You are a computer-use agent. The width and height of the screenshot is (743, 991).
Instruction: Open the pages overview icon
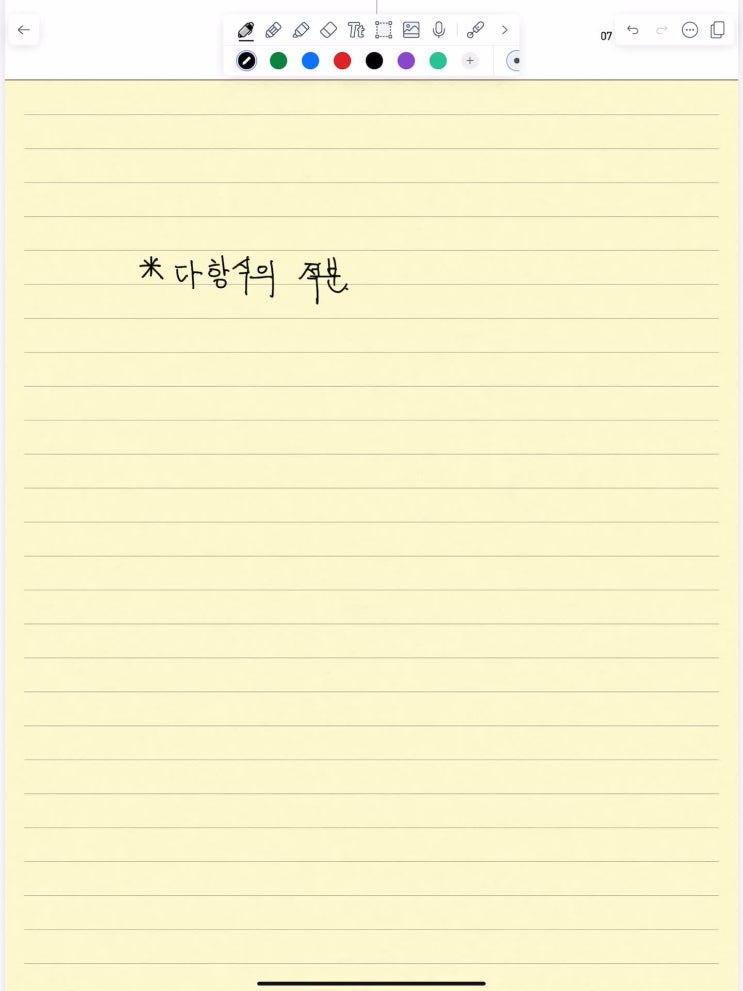[718, 30]
